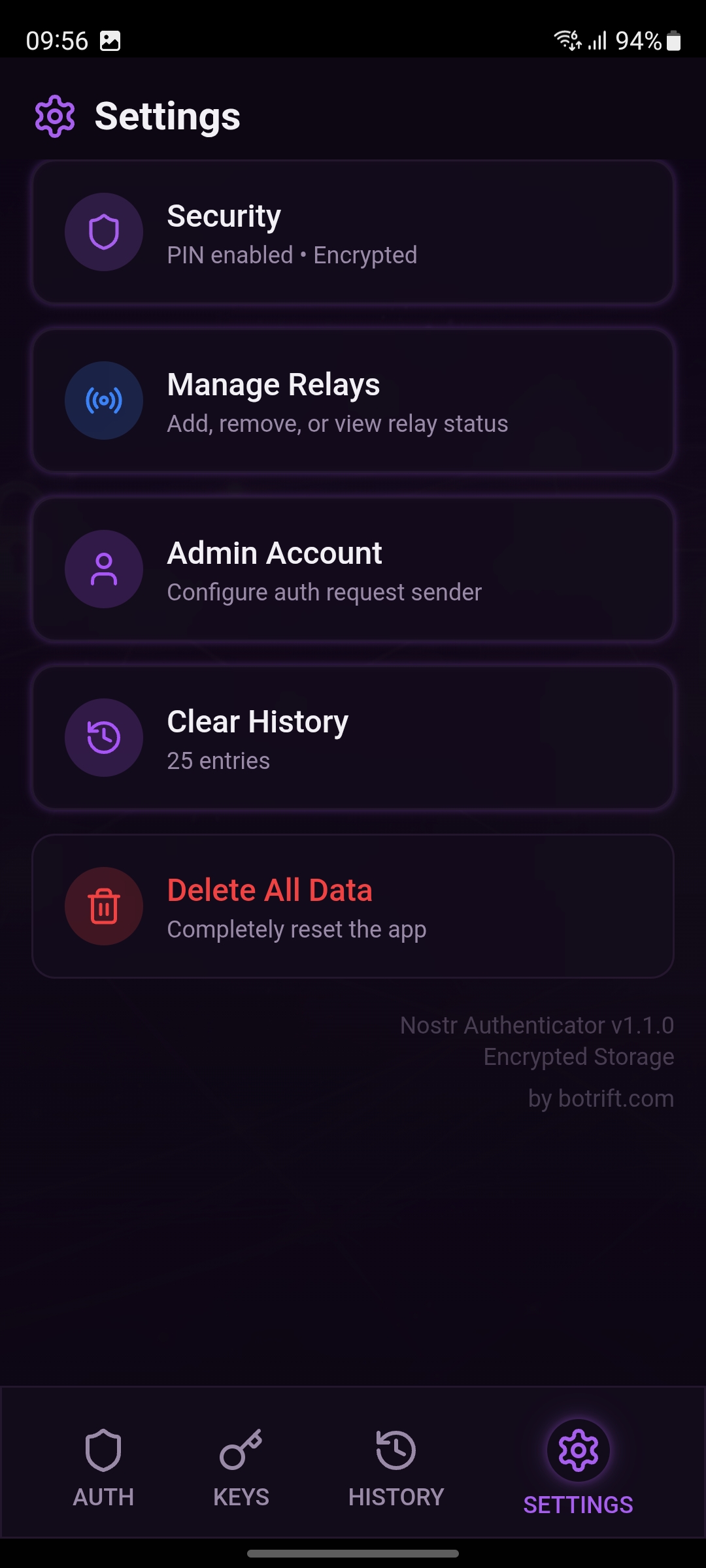Open the Security settings card
The image size is (706, 1568).
tap(353, 233)
